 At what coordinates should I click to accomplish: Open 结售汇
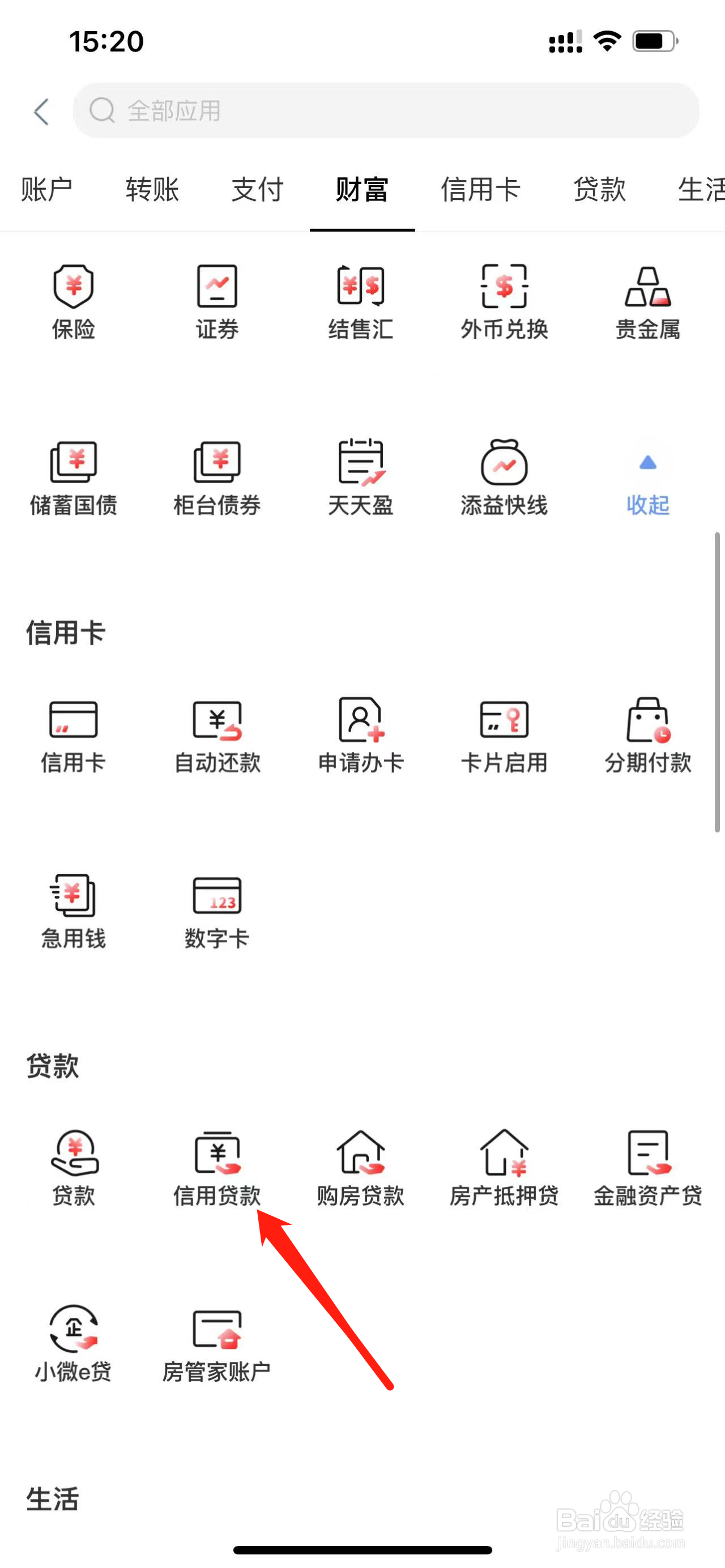[x=361, y=302]
